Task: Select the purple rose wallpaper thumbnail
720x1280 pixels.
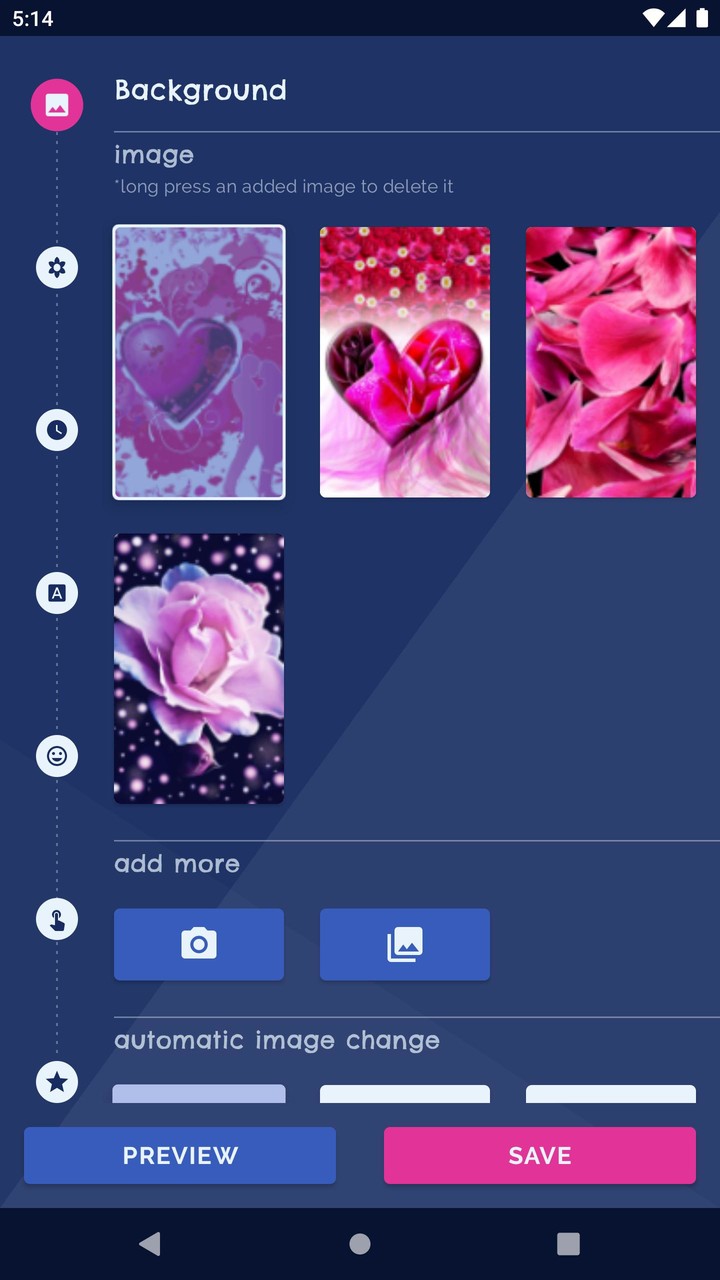Action: tap(198, 668)
